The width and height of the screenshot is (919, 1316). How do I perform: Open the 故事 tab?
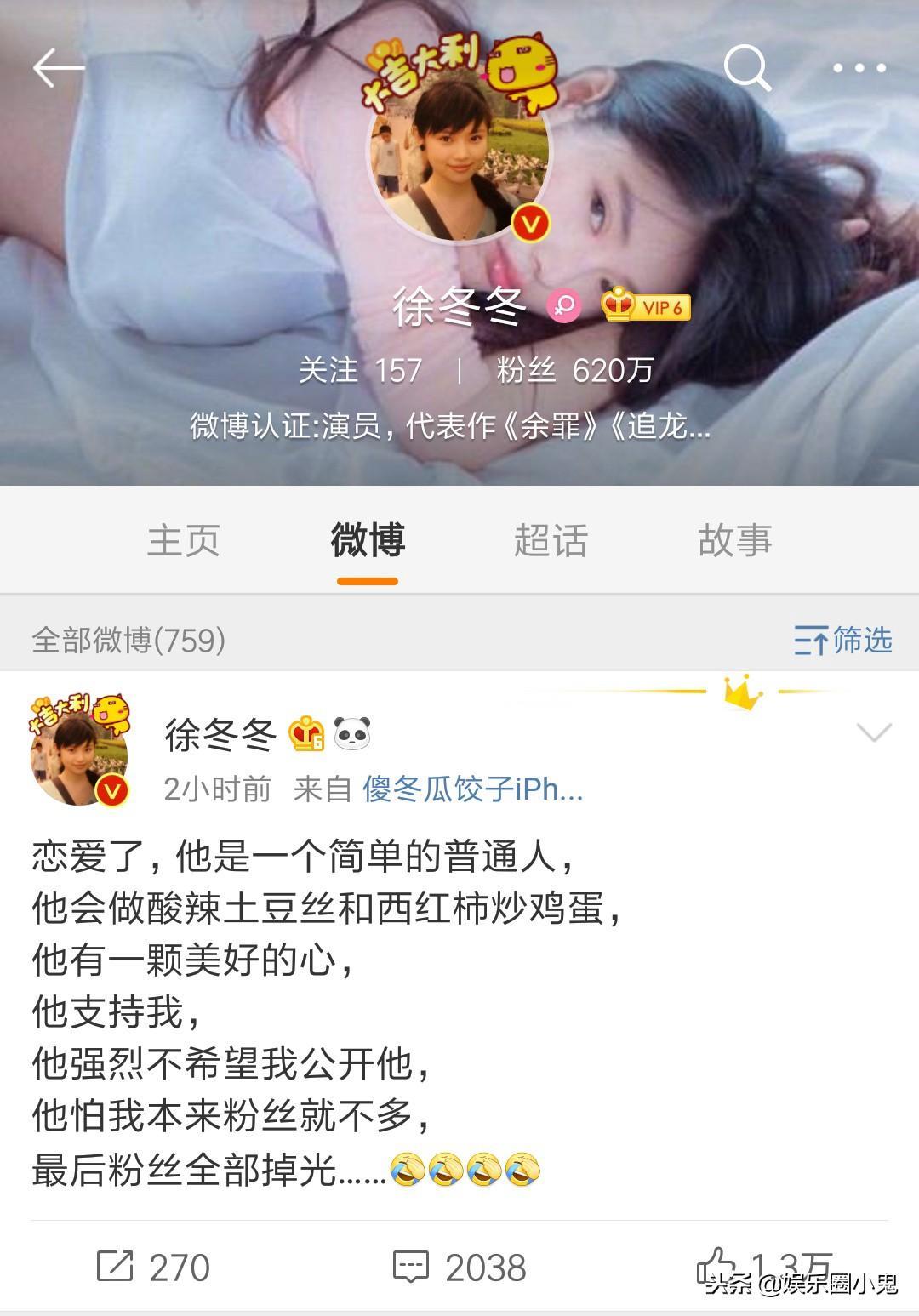[x=734, y=540]
